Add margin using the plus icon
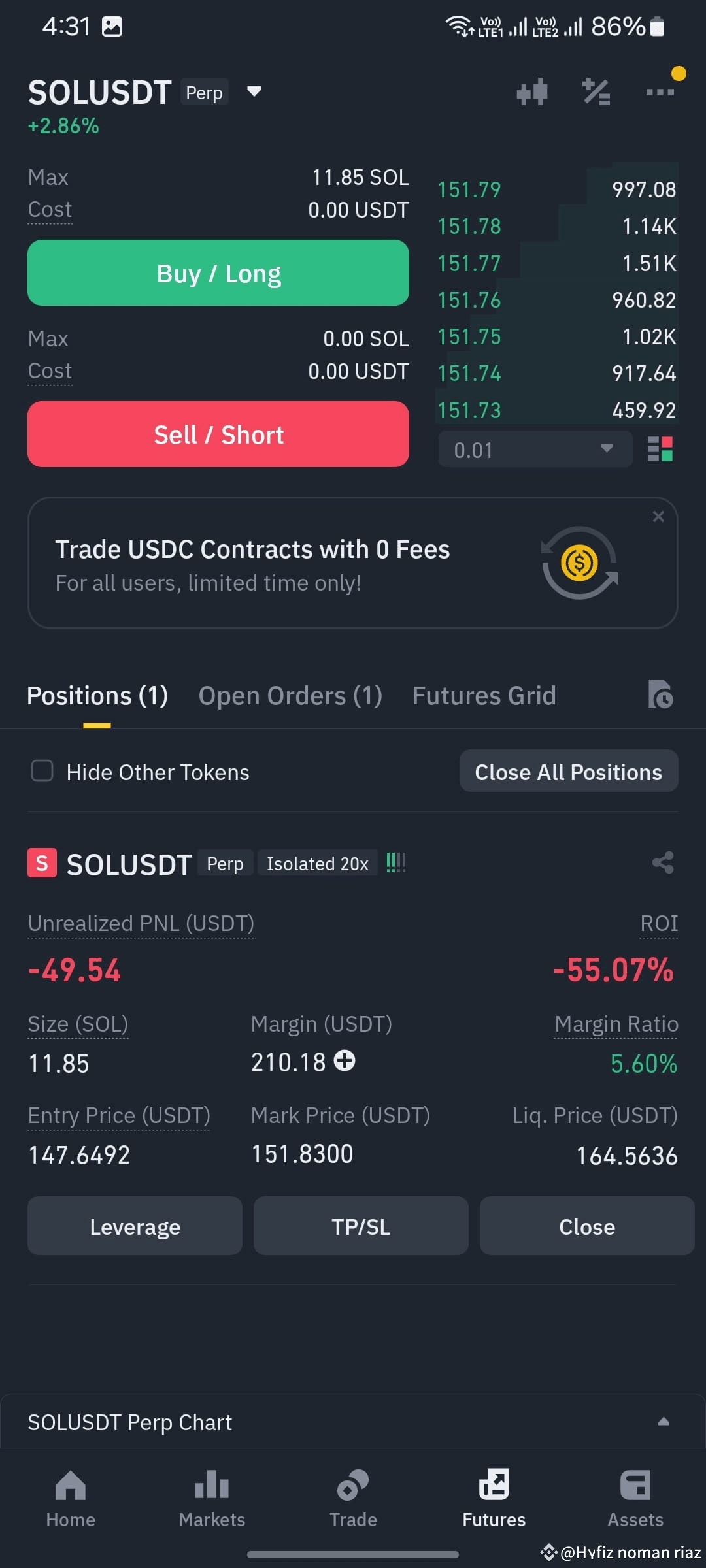Screen dimensions: 706x1568 pos(345,1061)
